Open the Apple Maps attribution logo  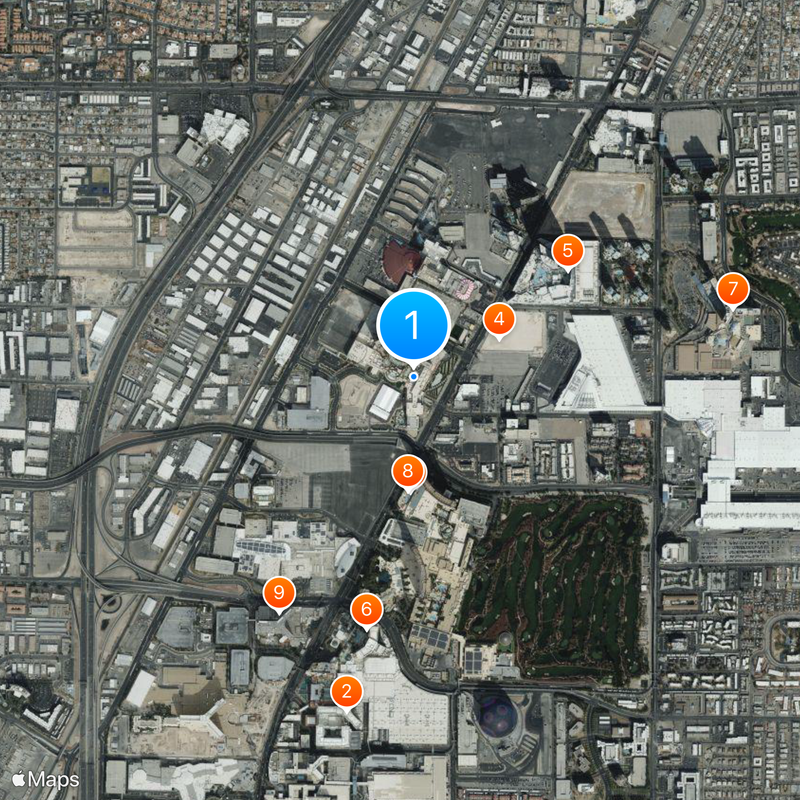[46, 778]
